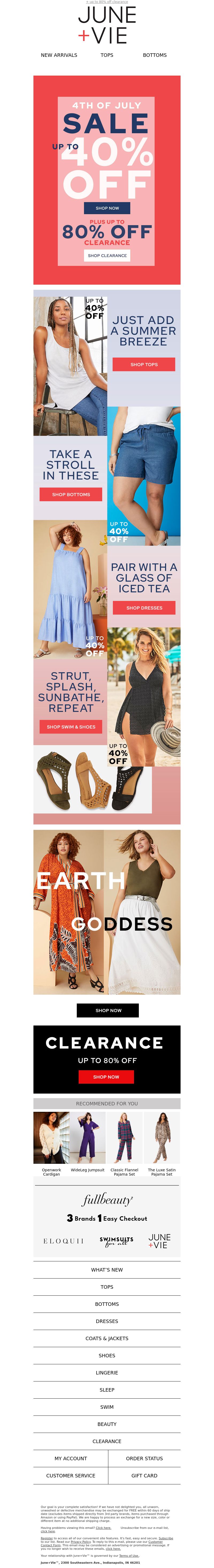Tap Shop Now under 40% off sale
The width and height of the screenshot is (214, 1568).
[x=107, y=208]
